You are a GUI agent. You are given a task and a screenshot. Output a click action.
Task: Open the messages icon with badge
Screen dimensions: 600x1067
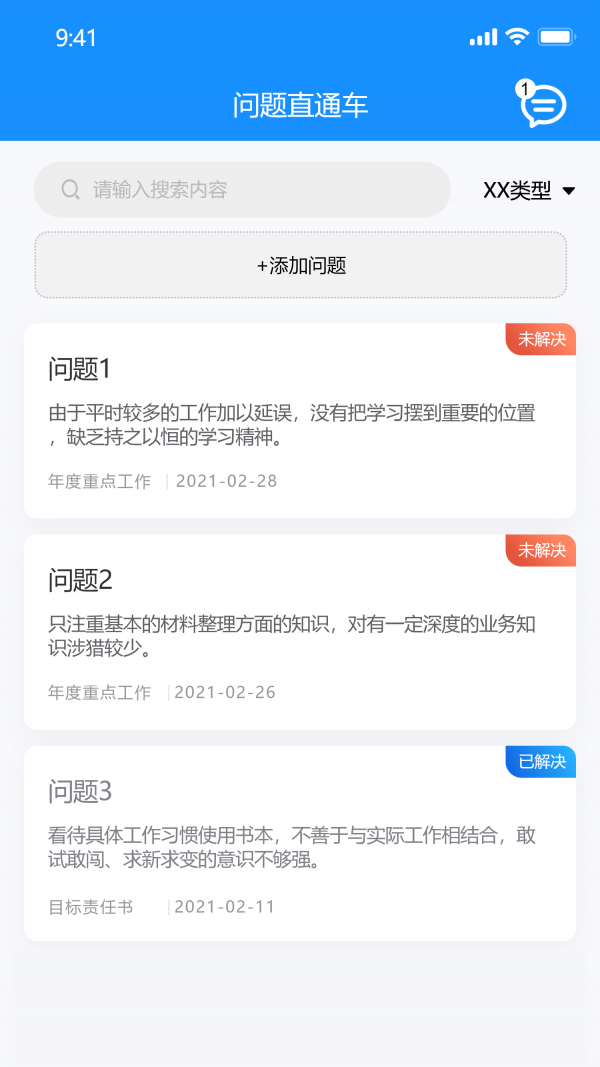(x=543, y=104)
